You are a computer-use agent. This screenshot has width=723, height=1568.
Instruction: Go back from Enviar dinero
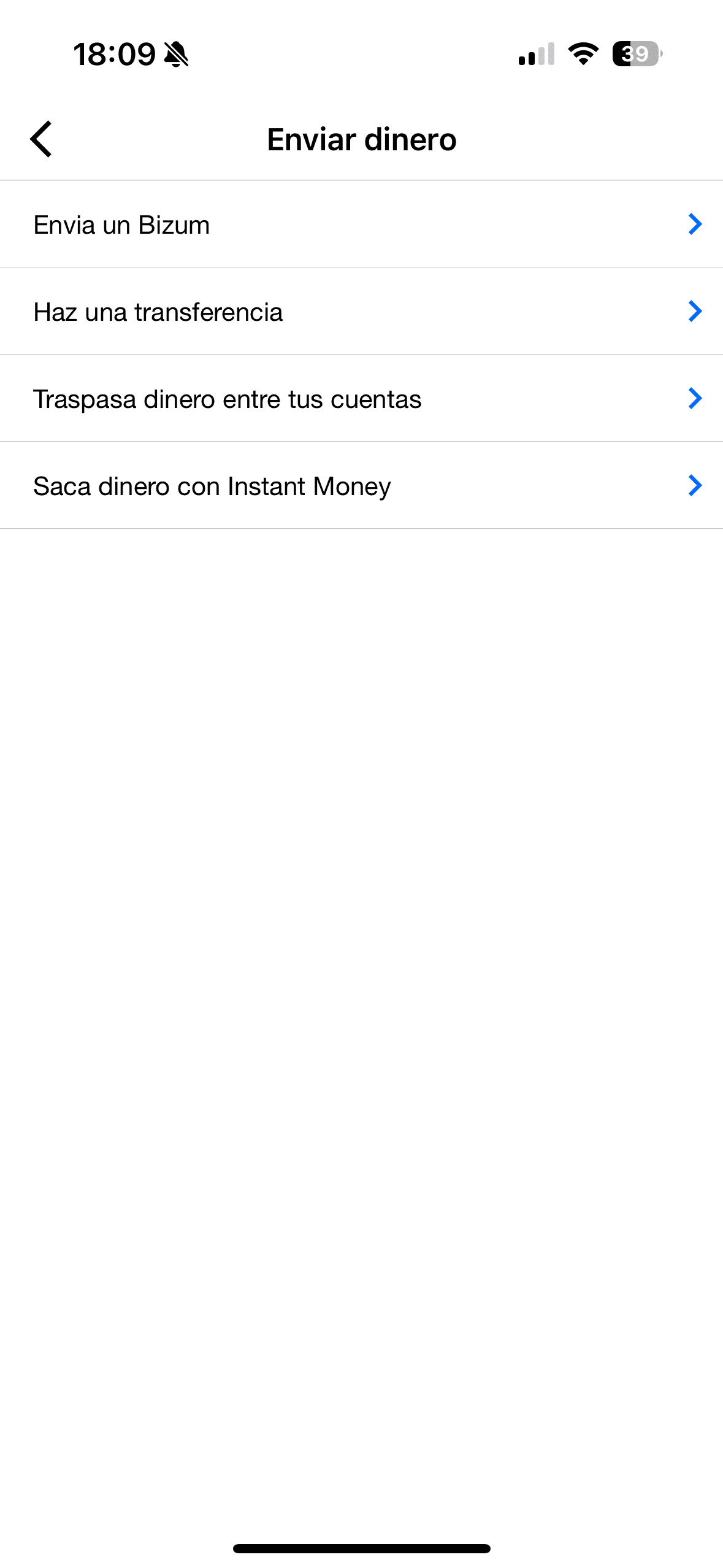click(41, 139)
